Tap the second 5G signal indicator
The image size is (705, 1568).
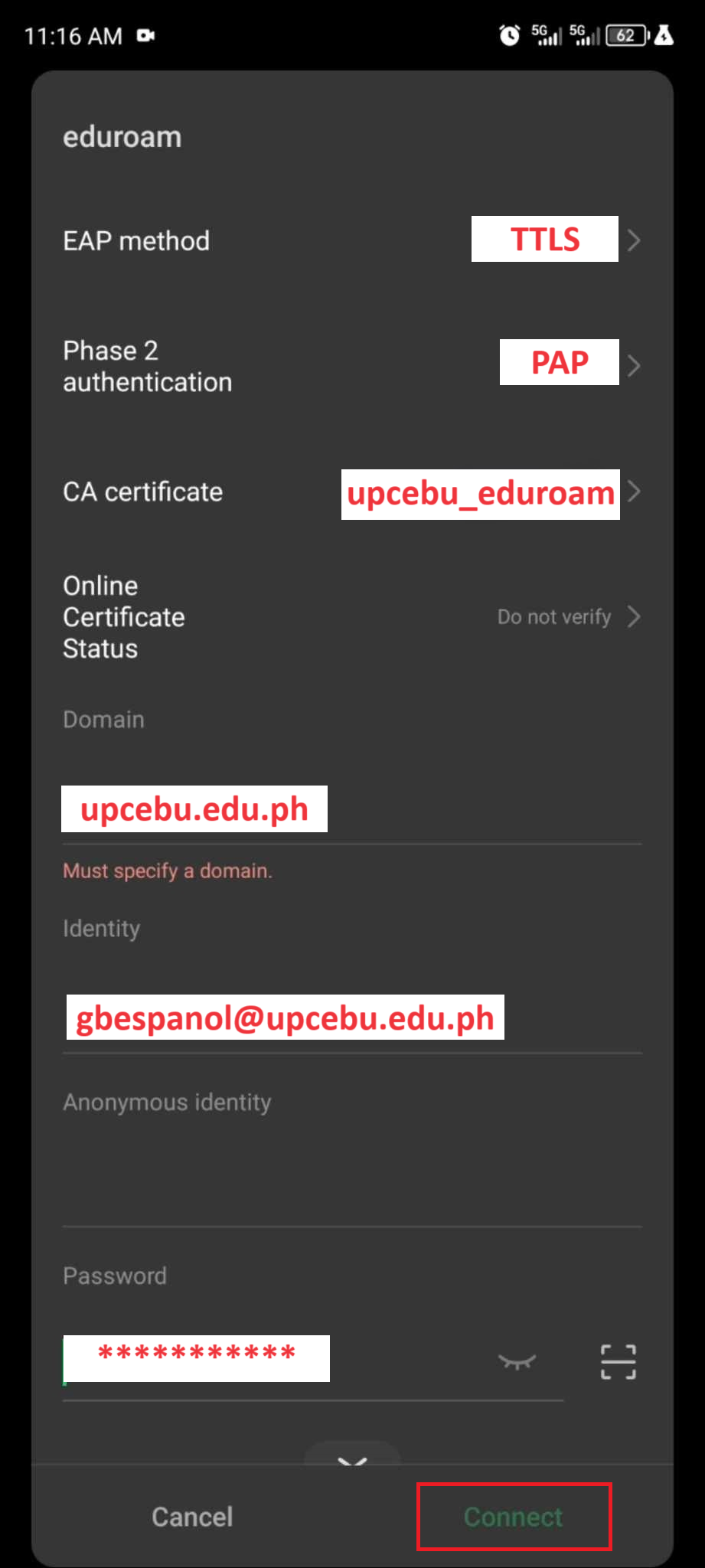pos(583,34)
